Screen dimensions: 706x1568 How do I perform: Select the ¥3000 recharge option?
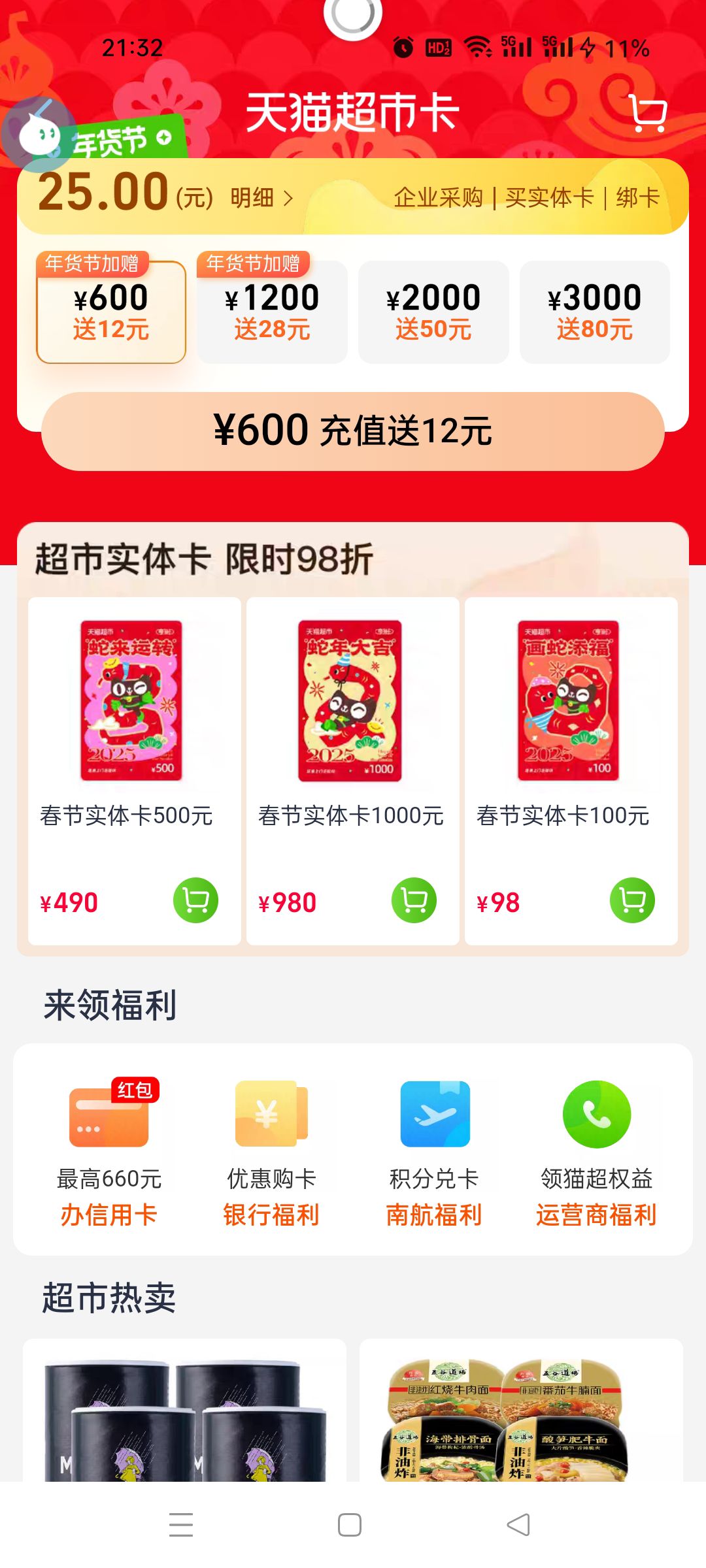pyautogui.click(x=594, y=310)
